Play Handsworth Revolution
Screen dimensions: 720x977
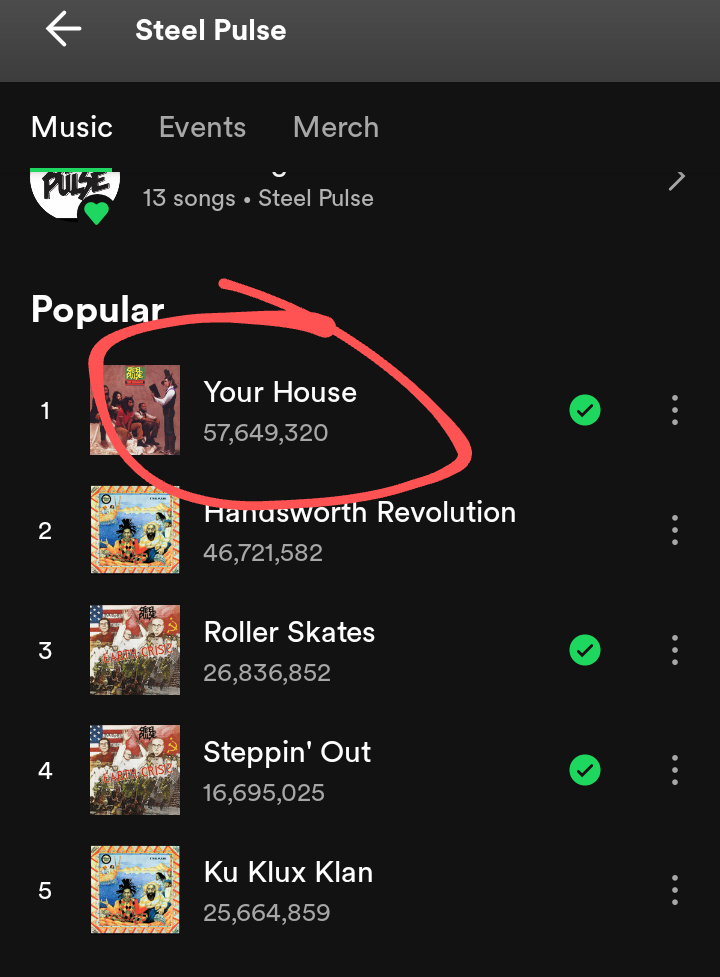[x=359, y=530]
